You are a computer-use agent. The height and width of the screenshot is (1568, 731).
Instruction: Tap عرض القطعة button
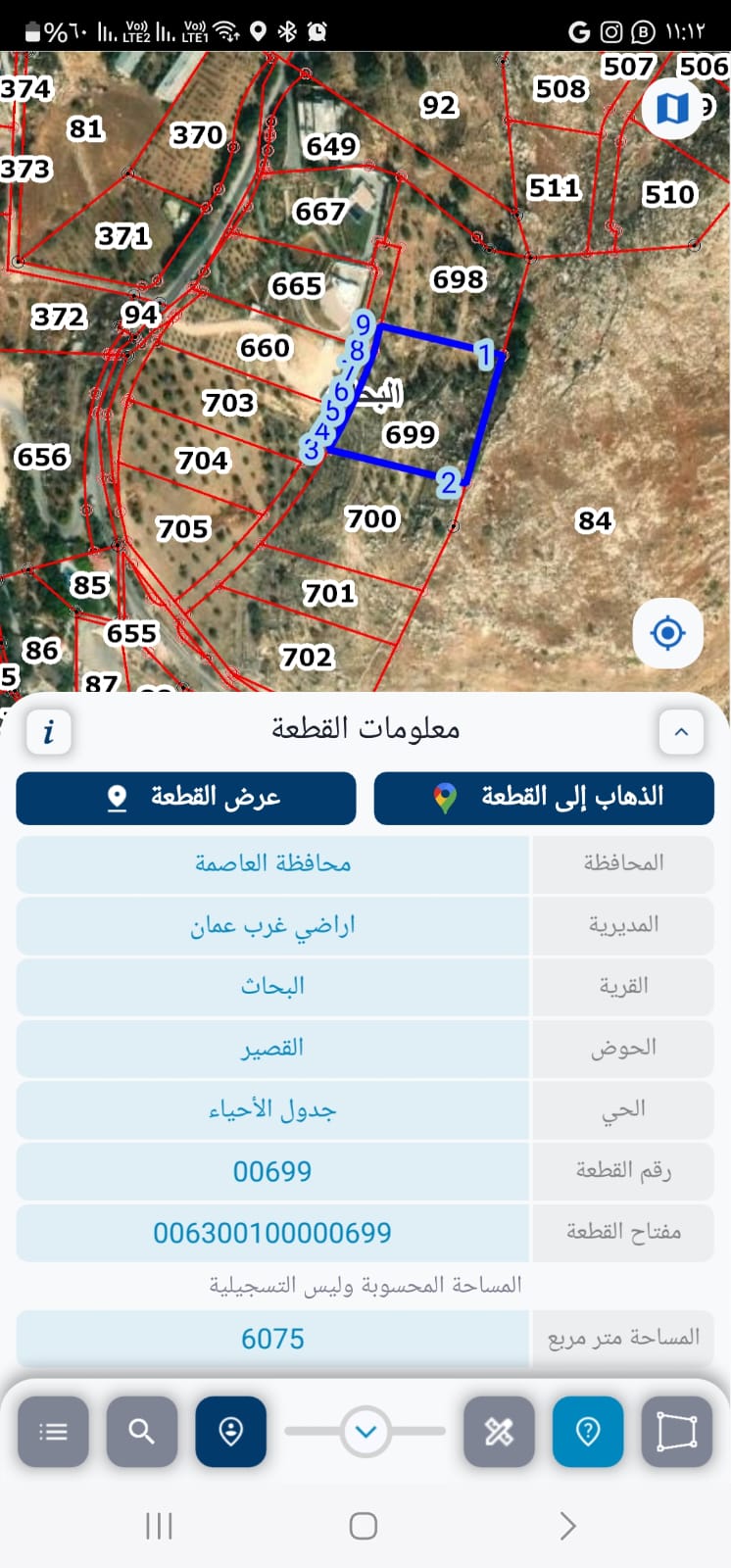point(186,798)
